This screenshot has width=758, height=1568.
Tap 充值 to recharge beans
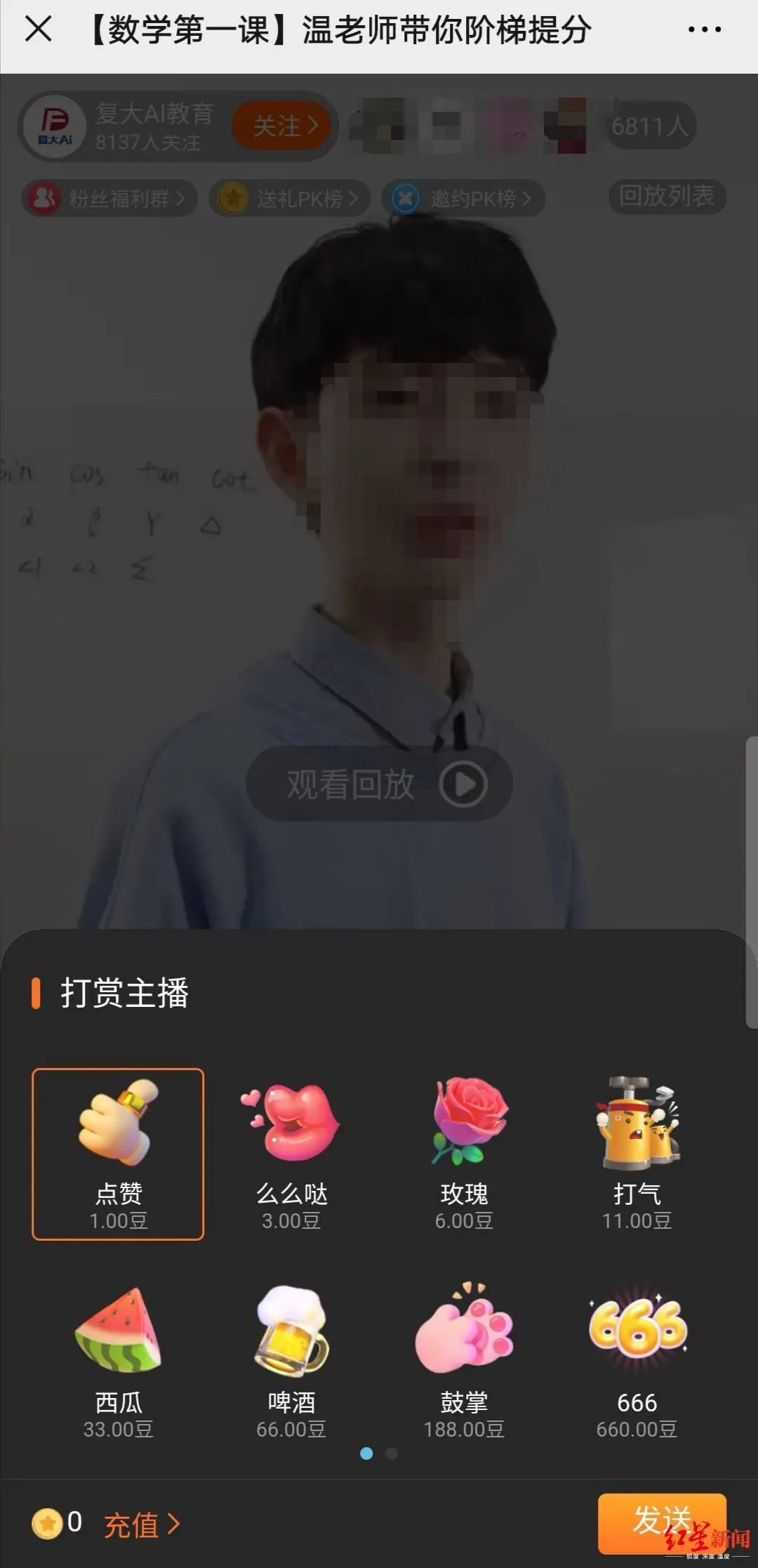[x=141, y=1524]
